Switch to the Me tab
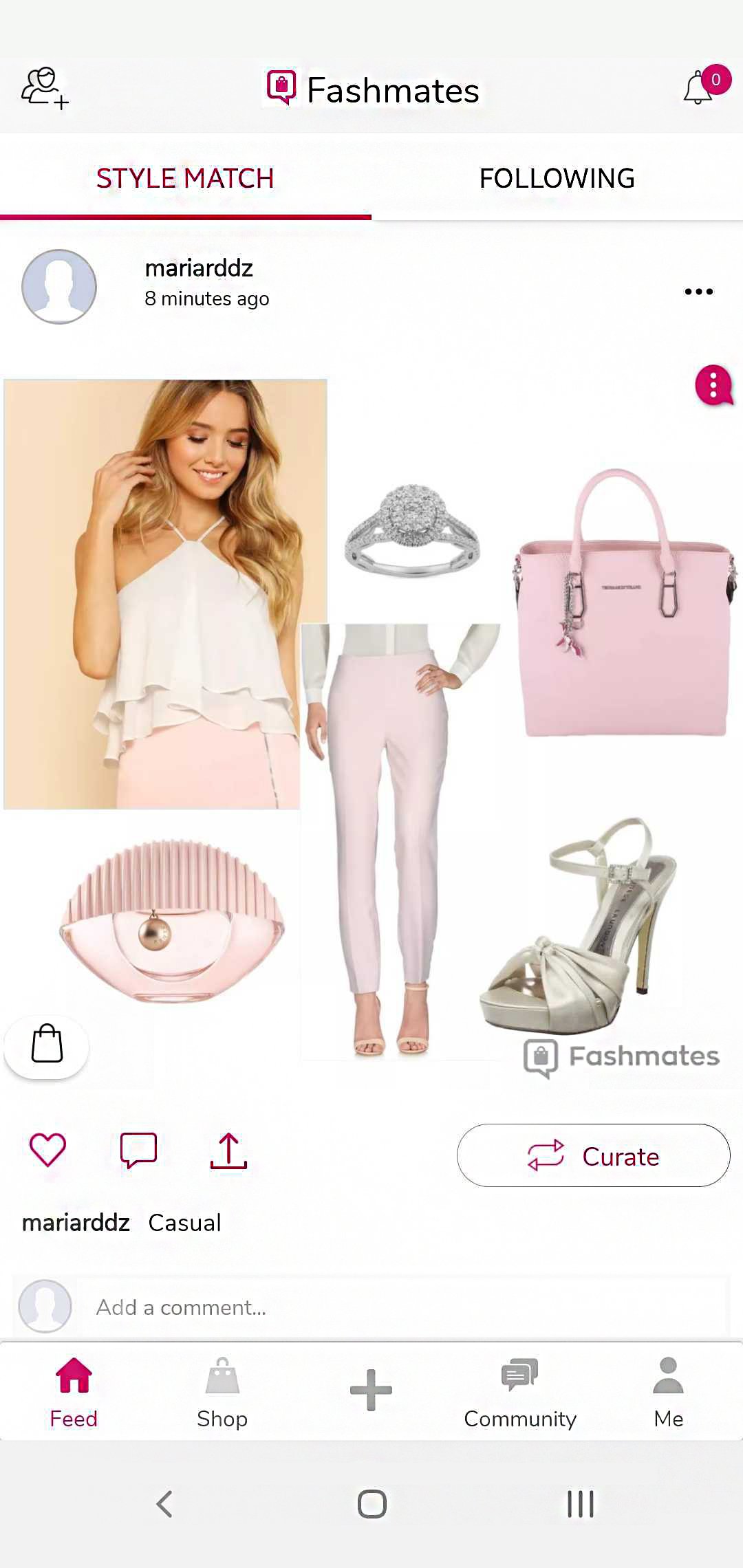Image resolution: width=743 pixels, height=1568 pixels. (x=668, y=1391)
